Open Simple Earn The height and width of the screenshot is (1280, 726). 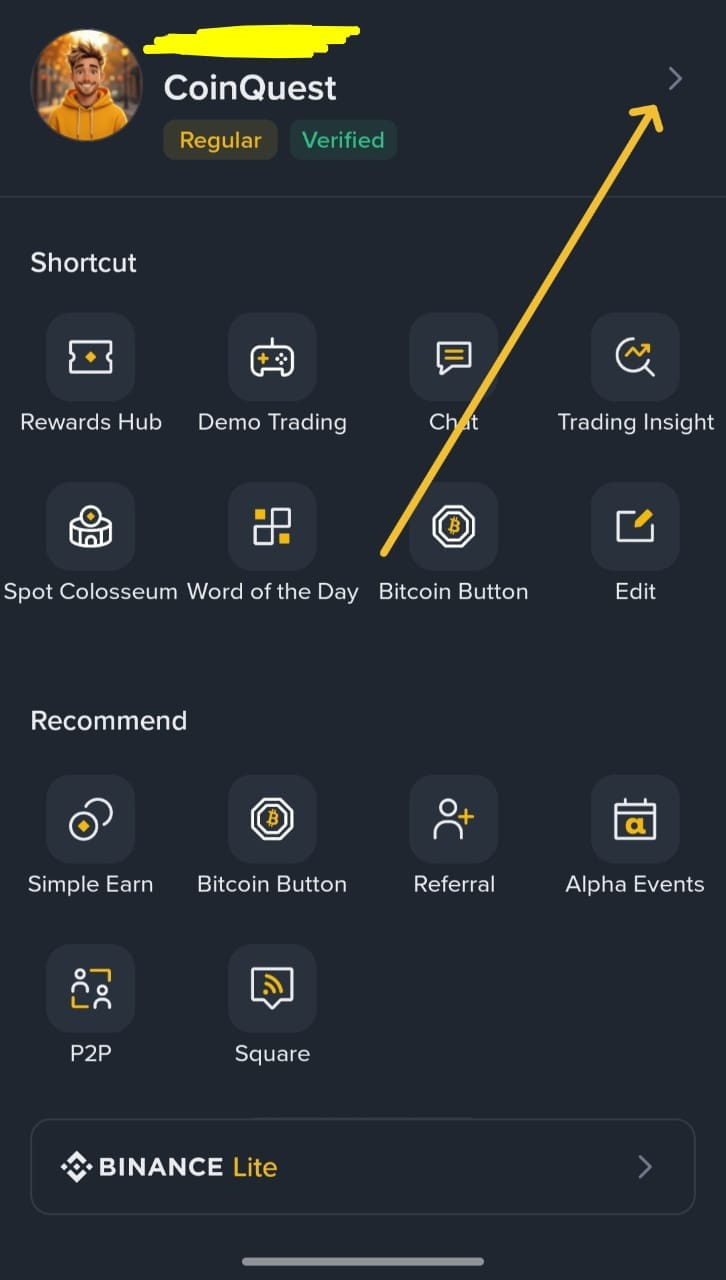coord(90,819)
